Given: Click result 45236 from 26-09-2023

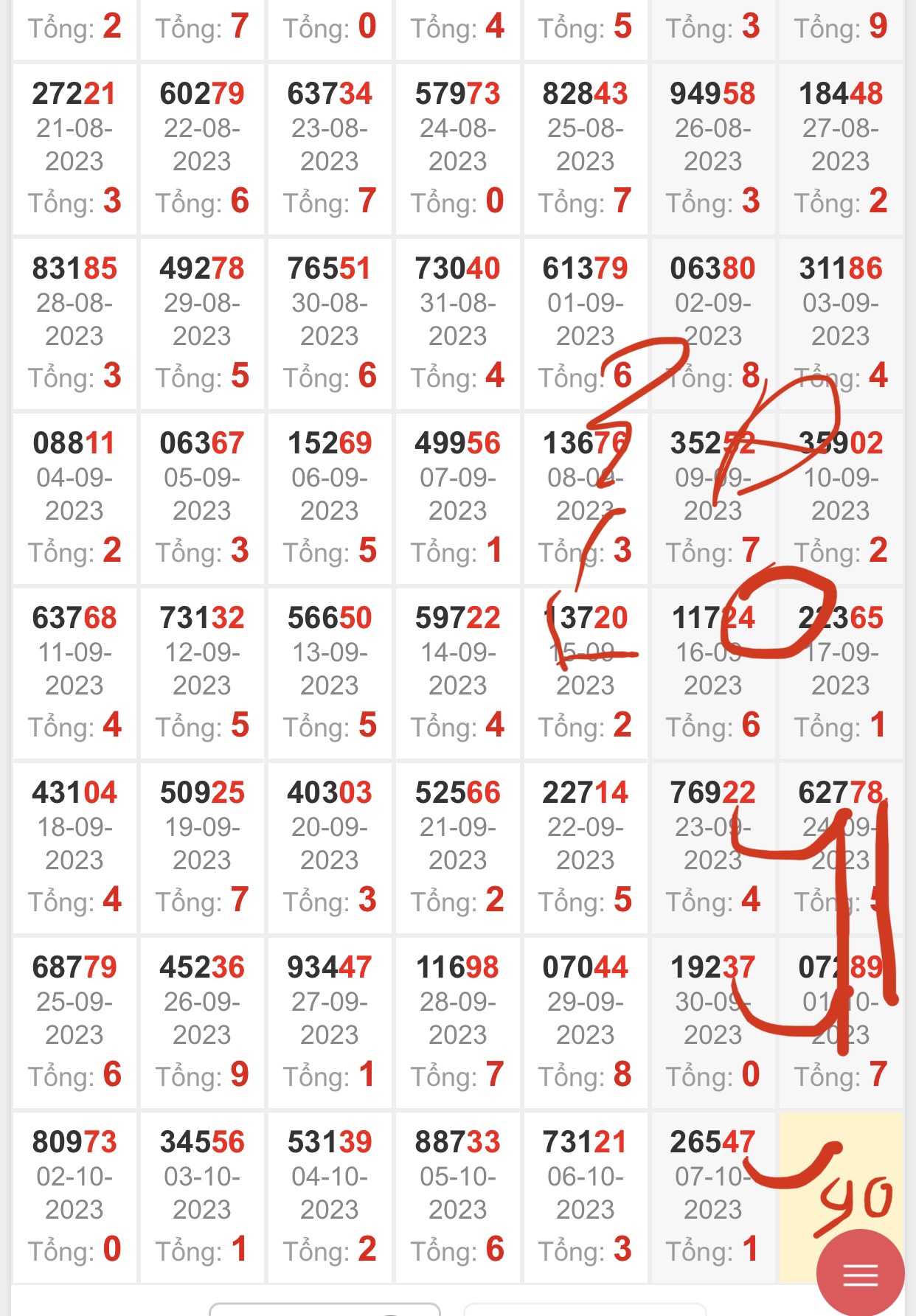Looking at the screenshot, I should coord(201,1021).
